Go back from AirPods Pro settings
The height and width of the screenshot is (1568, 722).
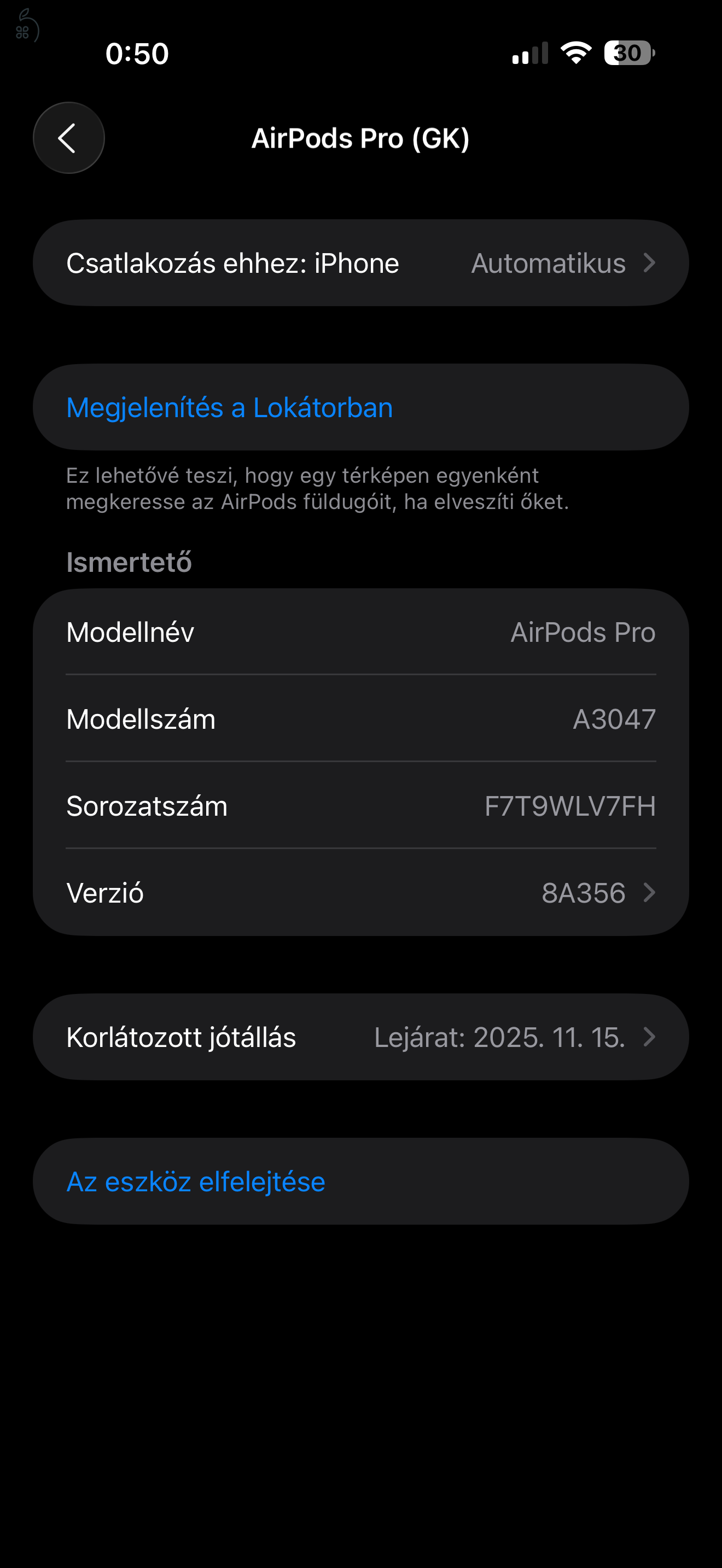(68, 138)
